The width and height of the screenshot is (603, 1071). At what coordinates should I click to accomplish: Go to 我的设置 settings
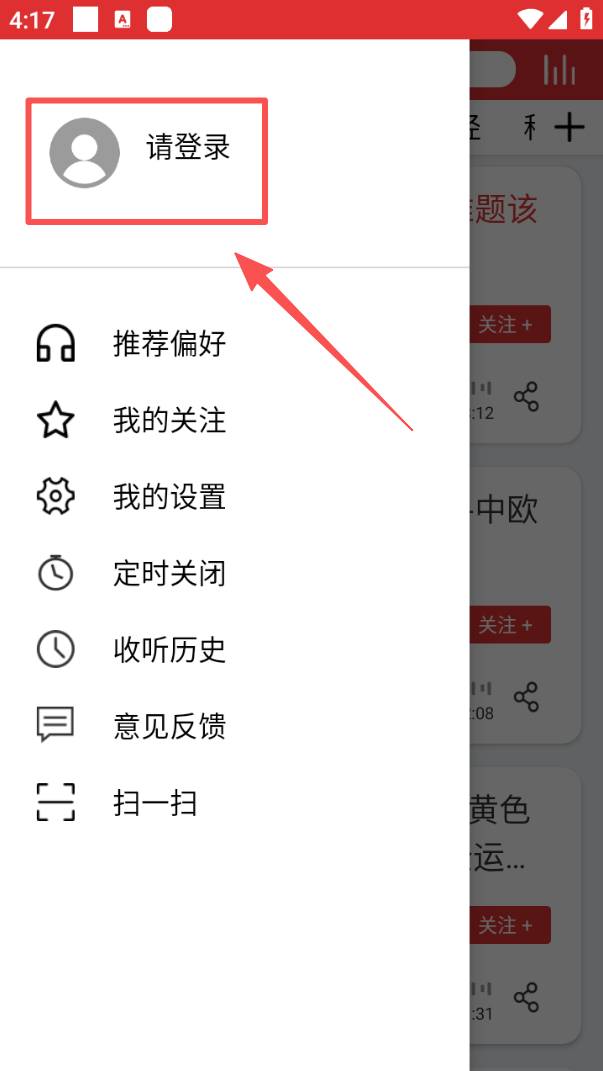(168, 497)
